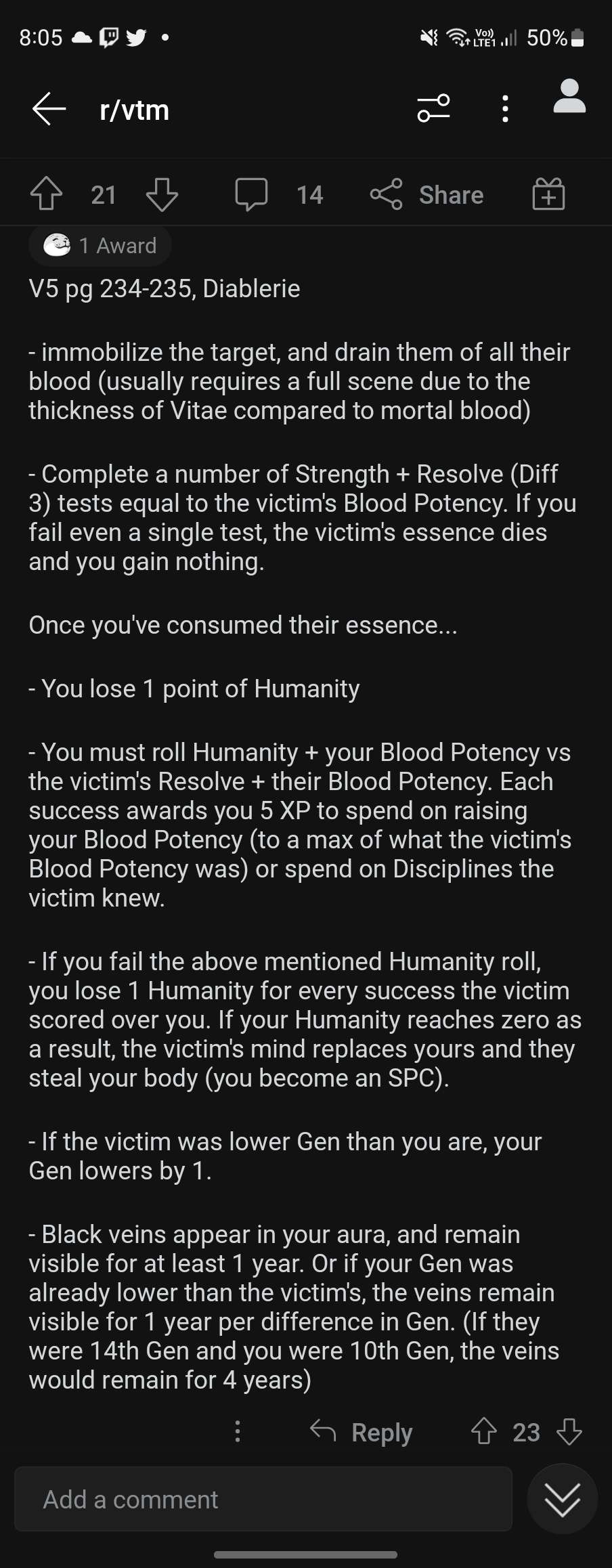View the 1 Award badge

(x=100, y=245)
